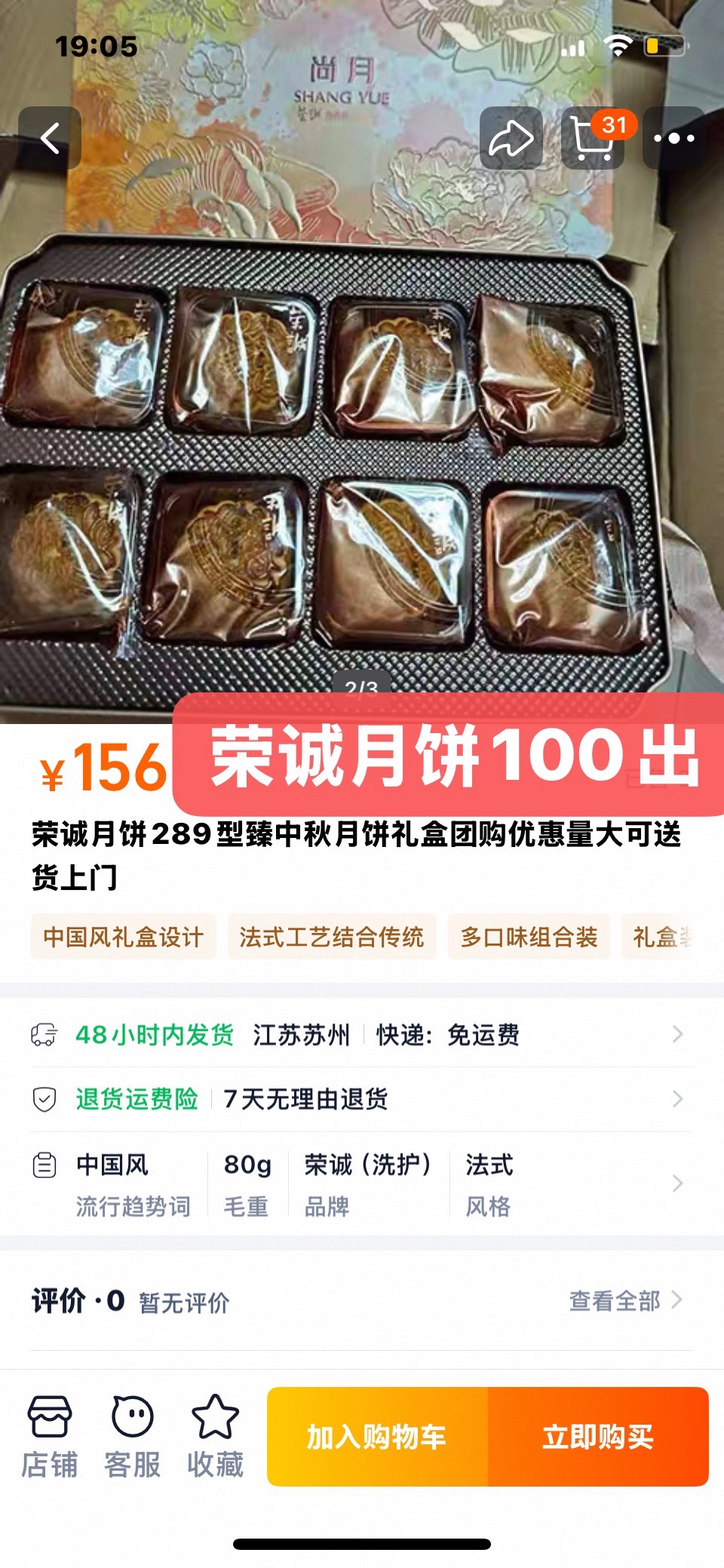Tap 加入购物车 to add to cart
724x1568 pixels.
377,1437
